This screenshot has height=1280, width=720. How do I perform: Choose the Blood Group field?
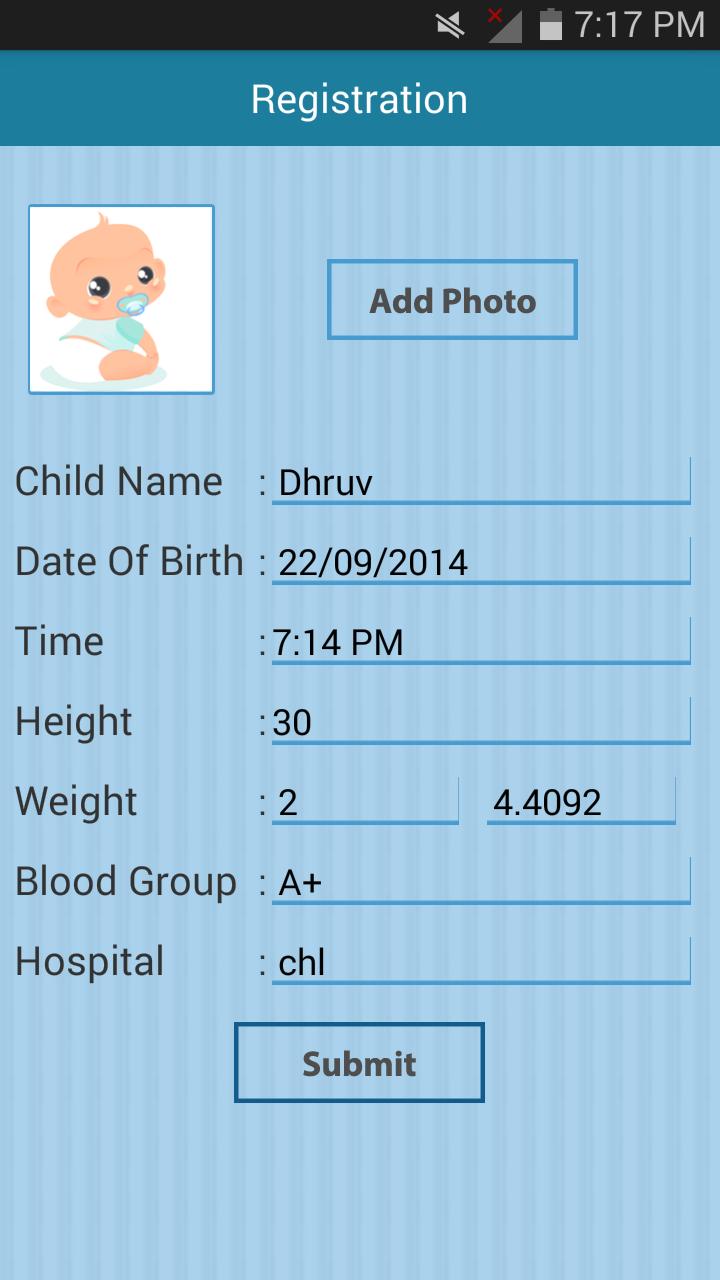pos(480,882)
